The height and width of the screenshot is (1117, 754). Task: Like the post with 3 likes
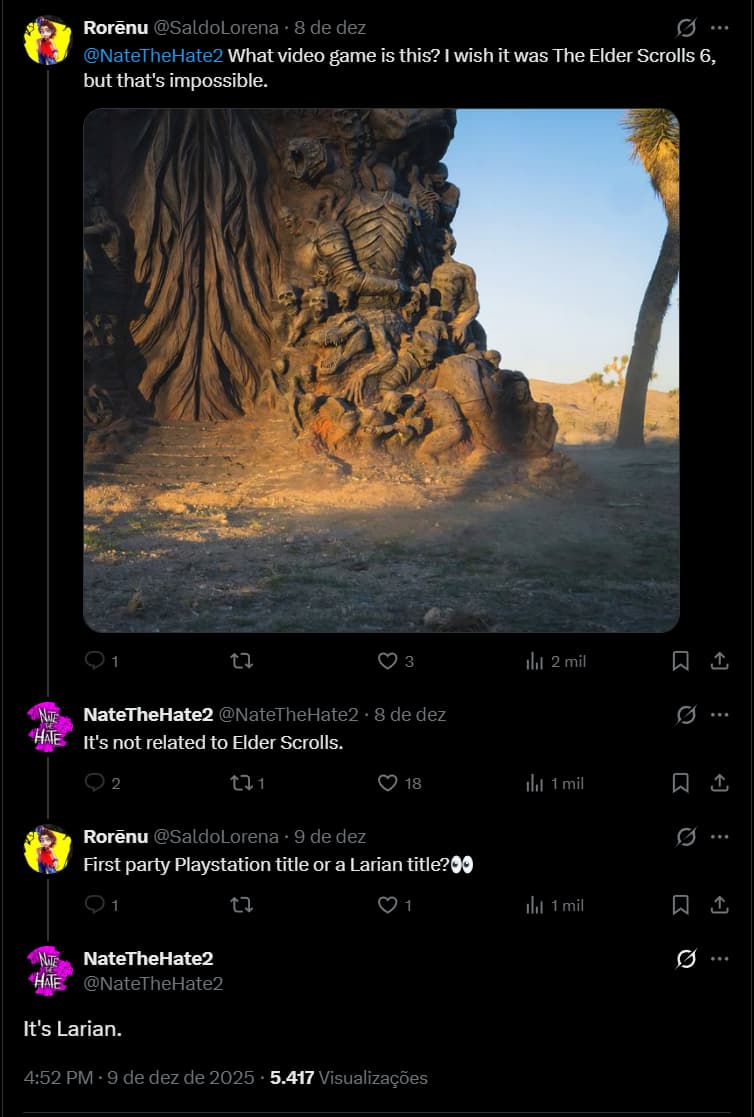[388, 661]
